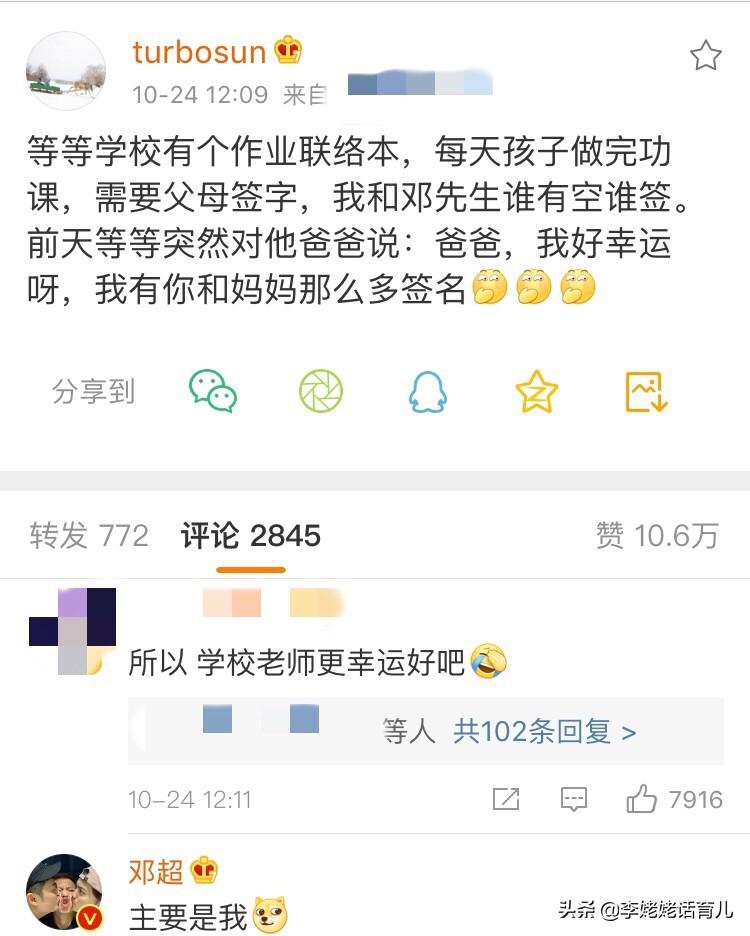Open 邓超's profile from his comment
The height and width of the screenshot is (936, 750).
point(156,871)
